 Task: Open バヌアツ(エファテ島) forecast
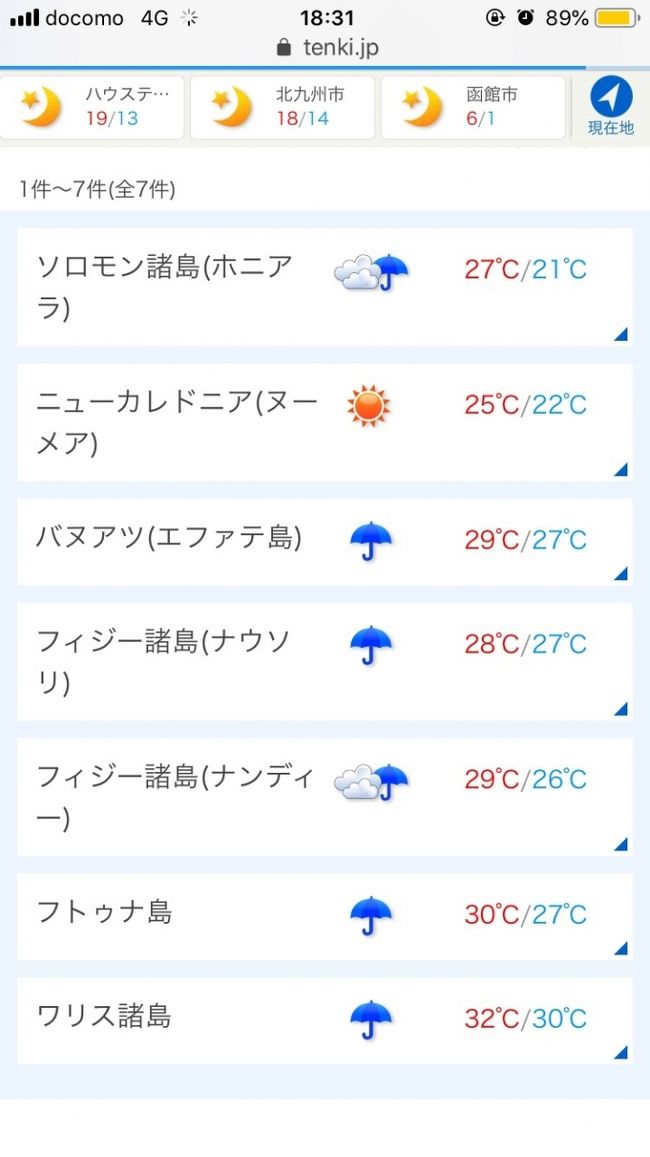tap(325, 542)
